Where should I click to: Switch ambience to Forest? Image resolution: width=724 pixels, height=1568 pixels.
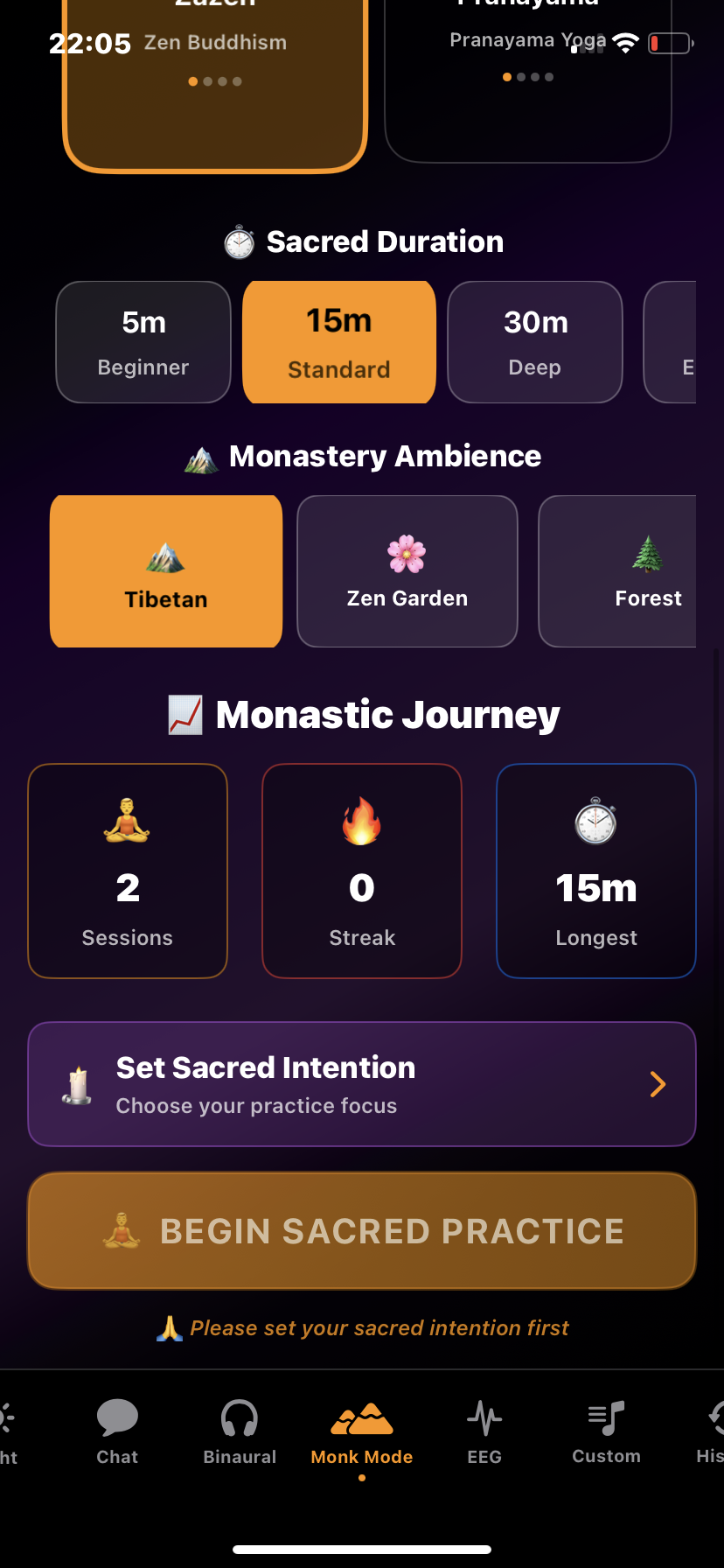pos(647,571)
